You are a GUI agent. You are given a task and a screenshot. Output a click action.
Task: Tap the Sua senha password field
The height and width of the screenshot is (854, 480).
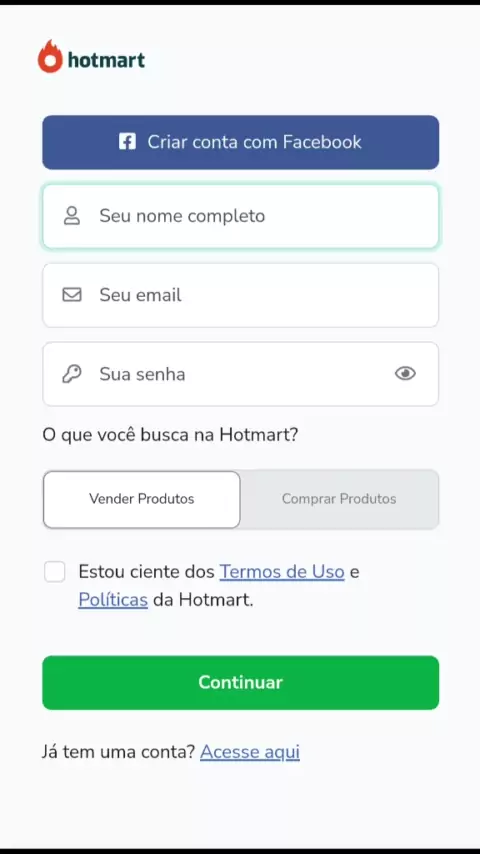pyautogui.click(x=240, y=374)
